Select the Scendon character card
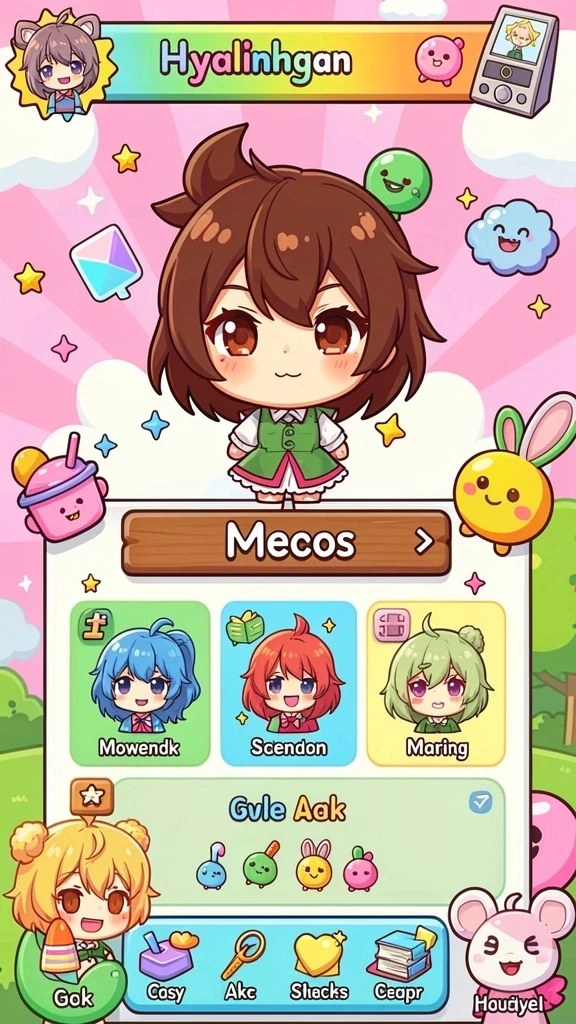This screenshot has width=576, height=1024. click(289, 683)
